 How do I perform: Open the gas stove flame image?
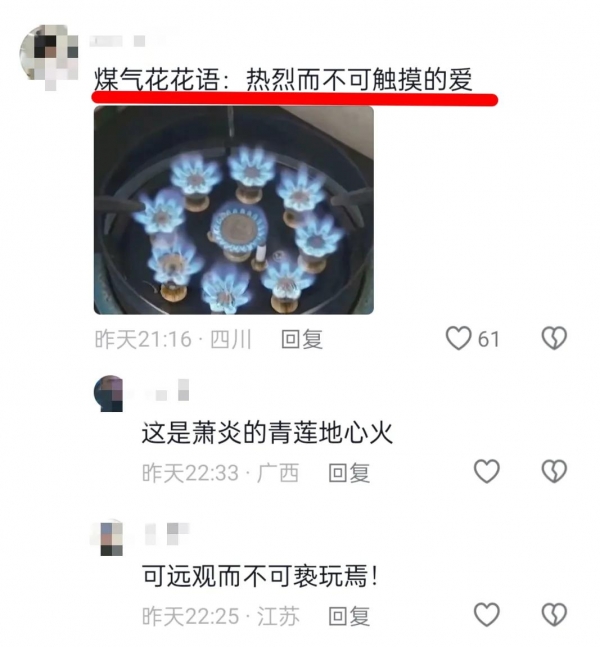click(x=233, y=210)
